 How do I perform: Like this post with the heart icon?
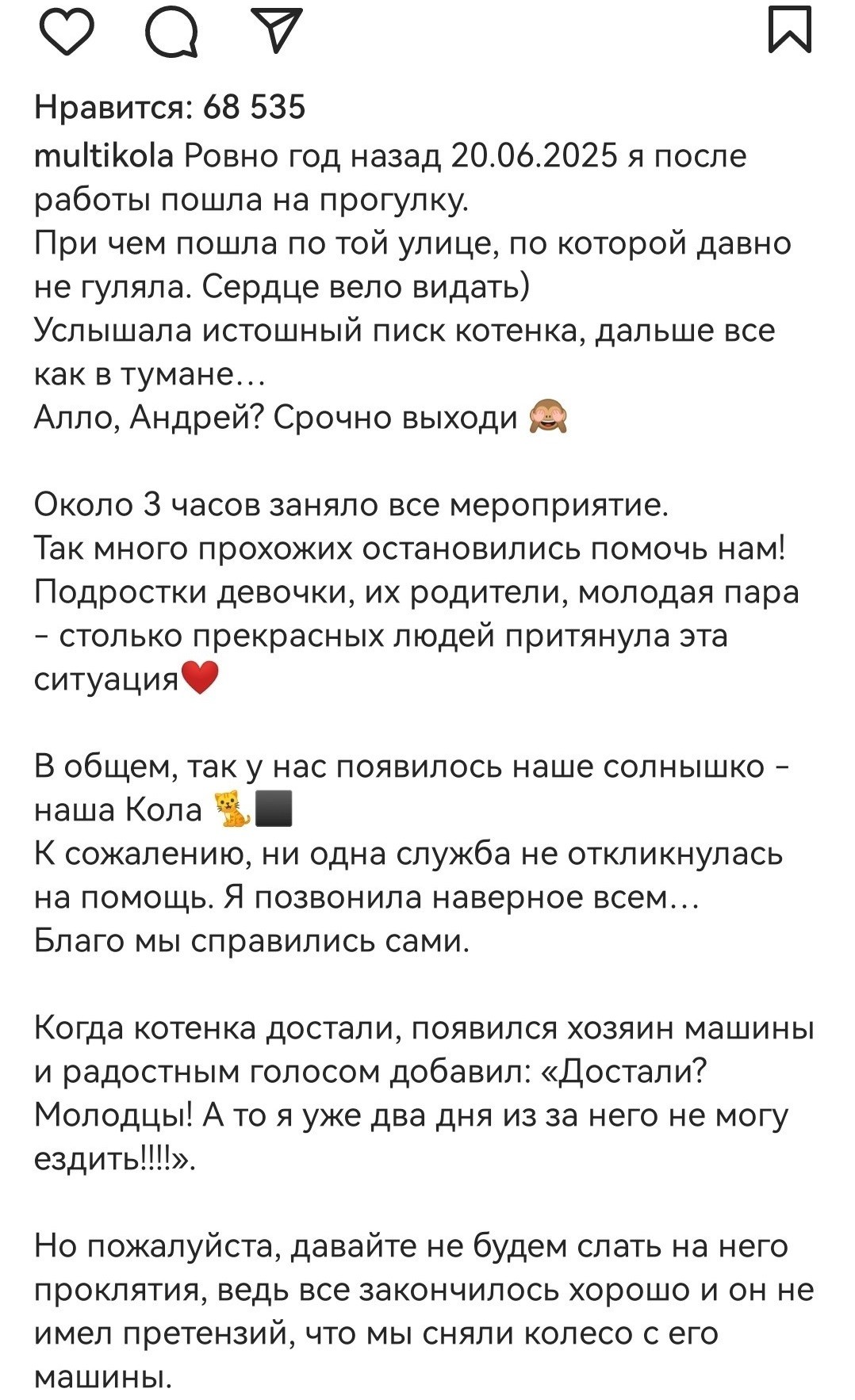click(67, 32)
